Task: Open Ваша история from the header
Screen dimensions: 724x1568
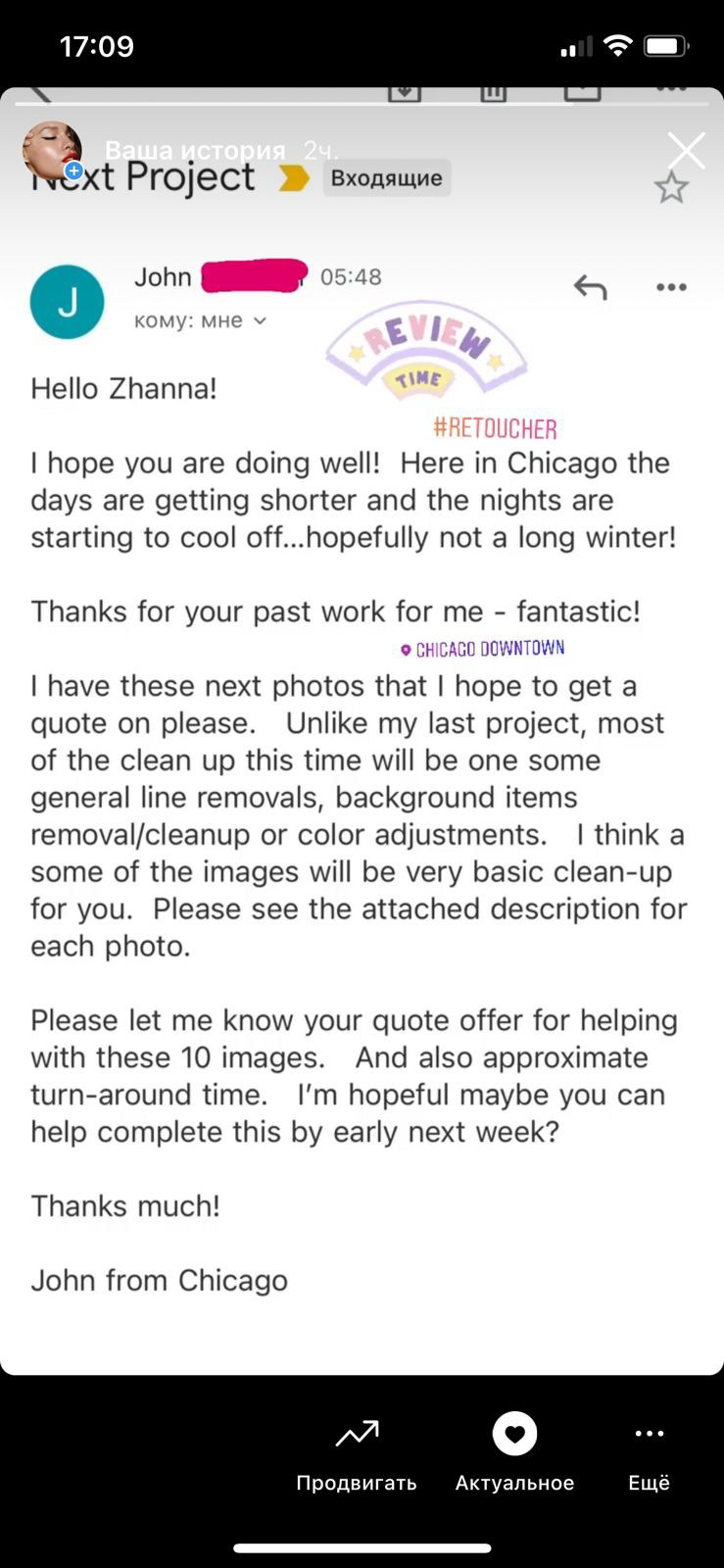Action: coord(192,150)
